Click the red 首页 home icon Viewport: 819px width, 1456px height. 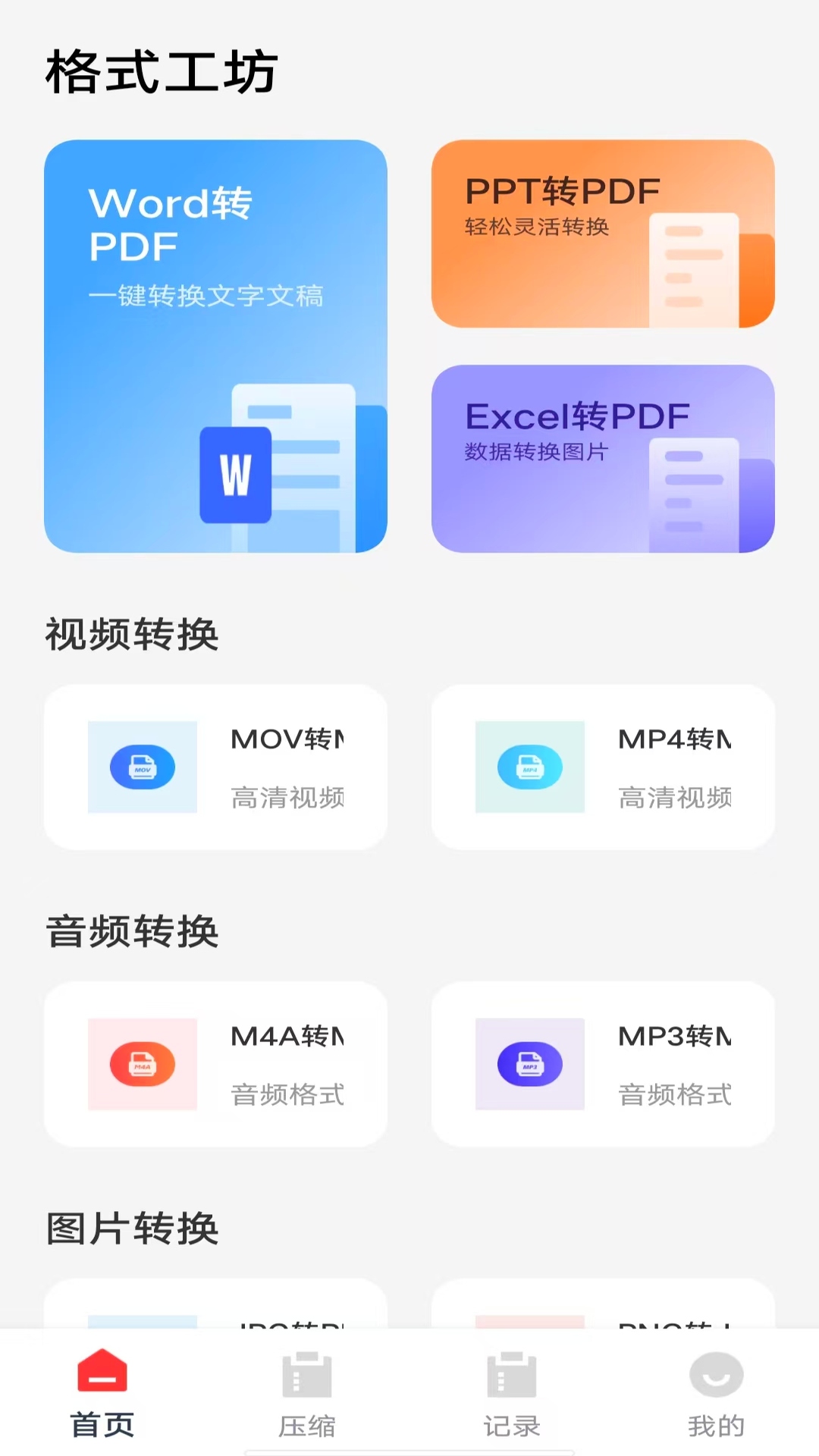[102, 1374]
